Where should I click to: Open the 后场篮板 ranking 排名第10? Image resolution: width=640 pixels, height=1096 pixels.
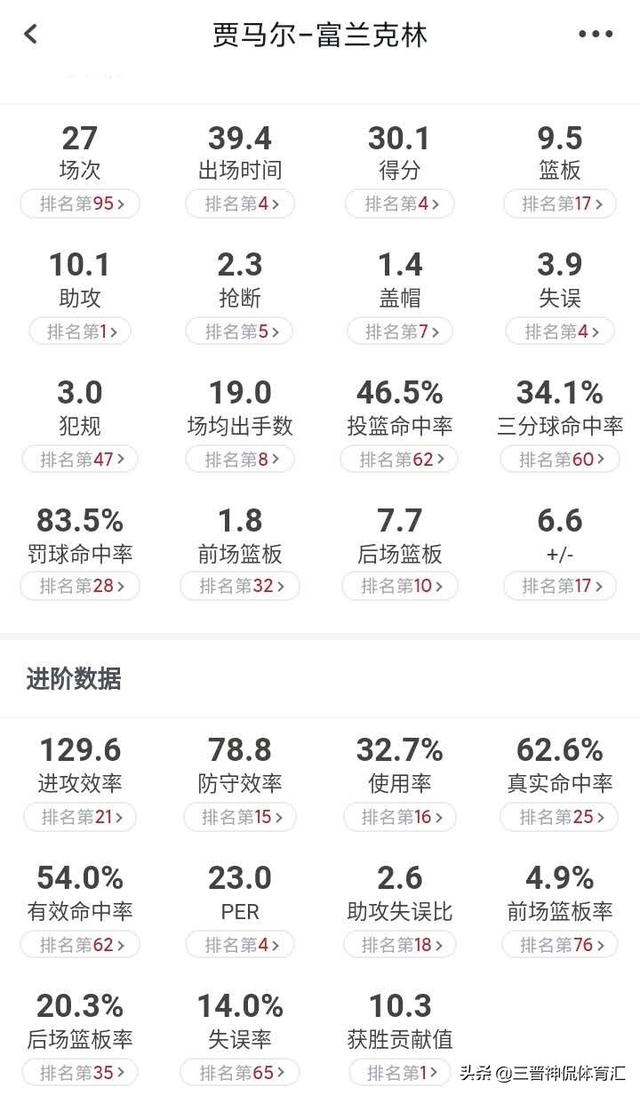click(400, 586)
